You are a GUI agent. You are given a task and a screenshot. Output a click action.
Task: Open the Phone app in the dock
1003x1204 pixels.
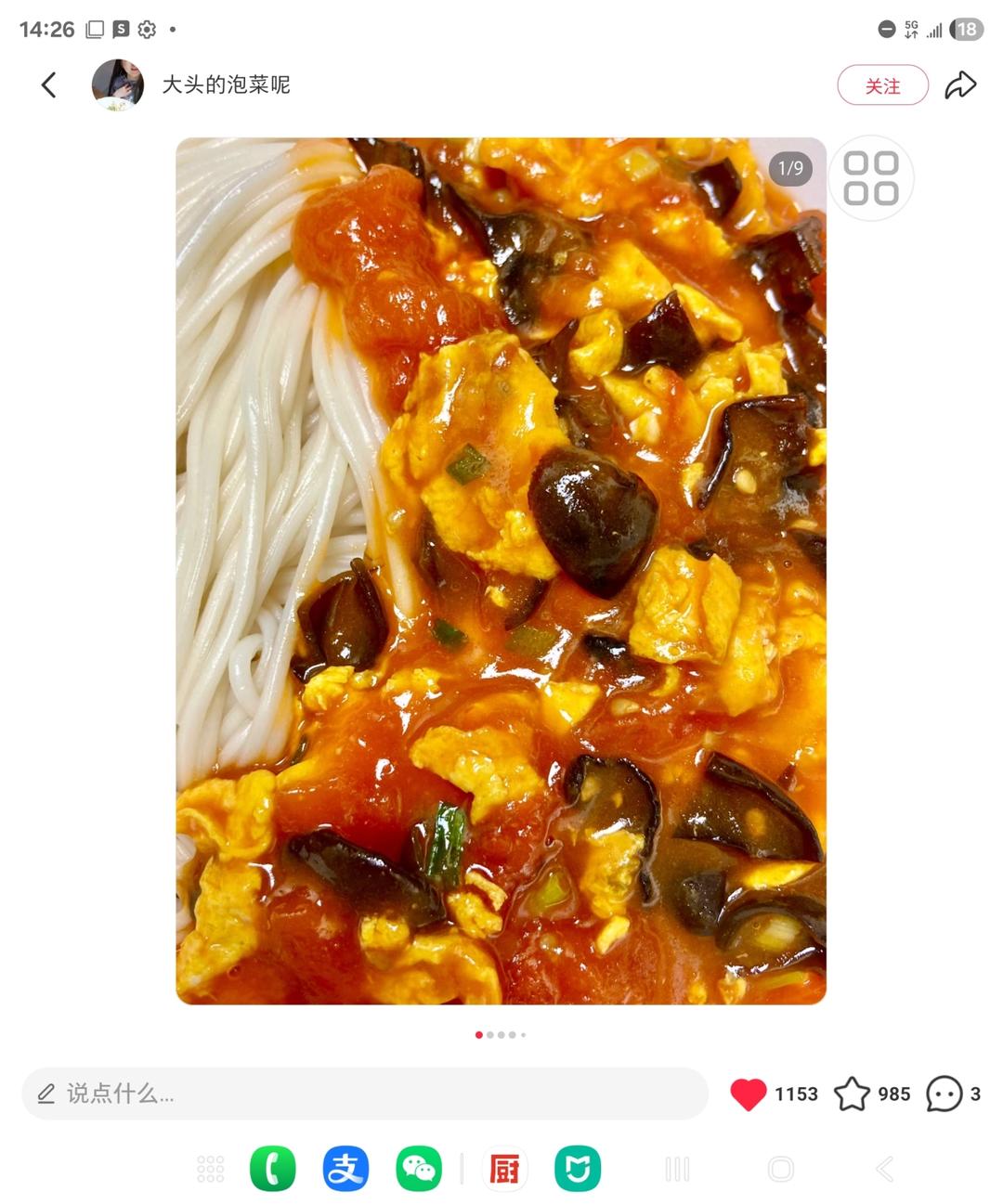[x=270, y=1168]
